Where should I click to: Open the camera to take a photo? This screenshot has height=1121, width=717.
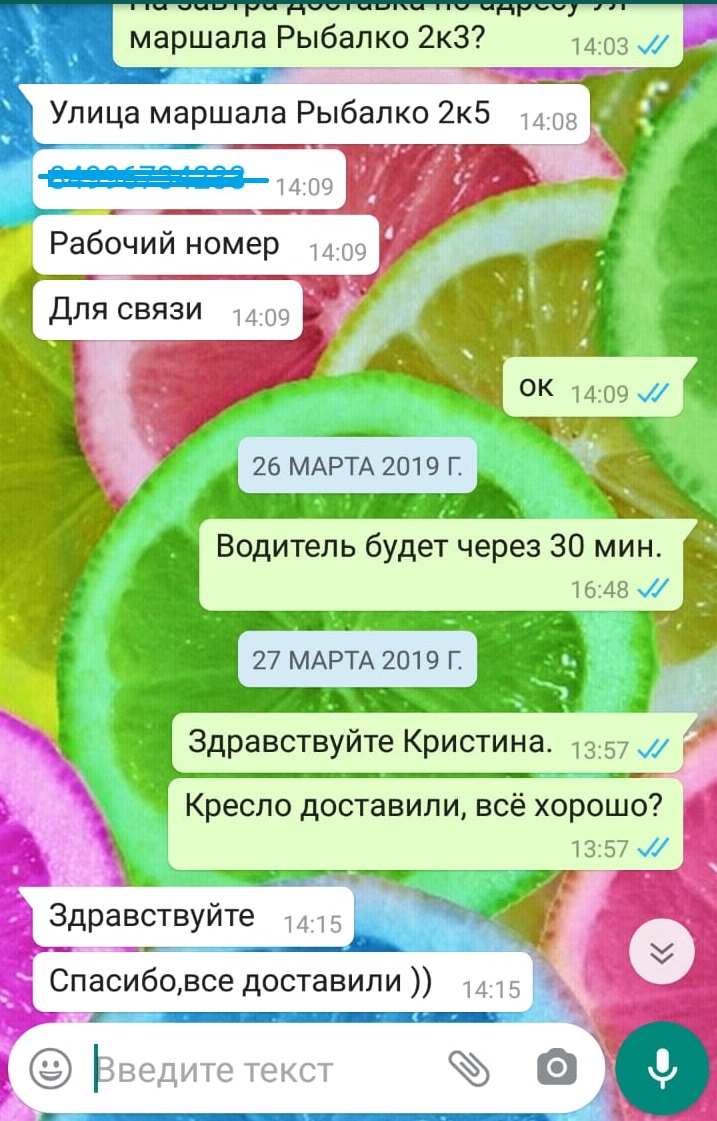[556, 1069]
